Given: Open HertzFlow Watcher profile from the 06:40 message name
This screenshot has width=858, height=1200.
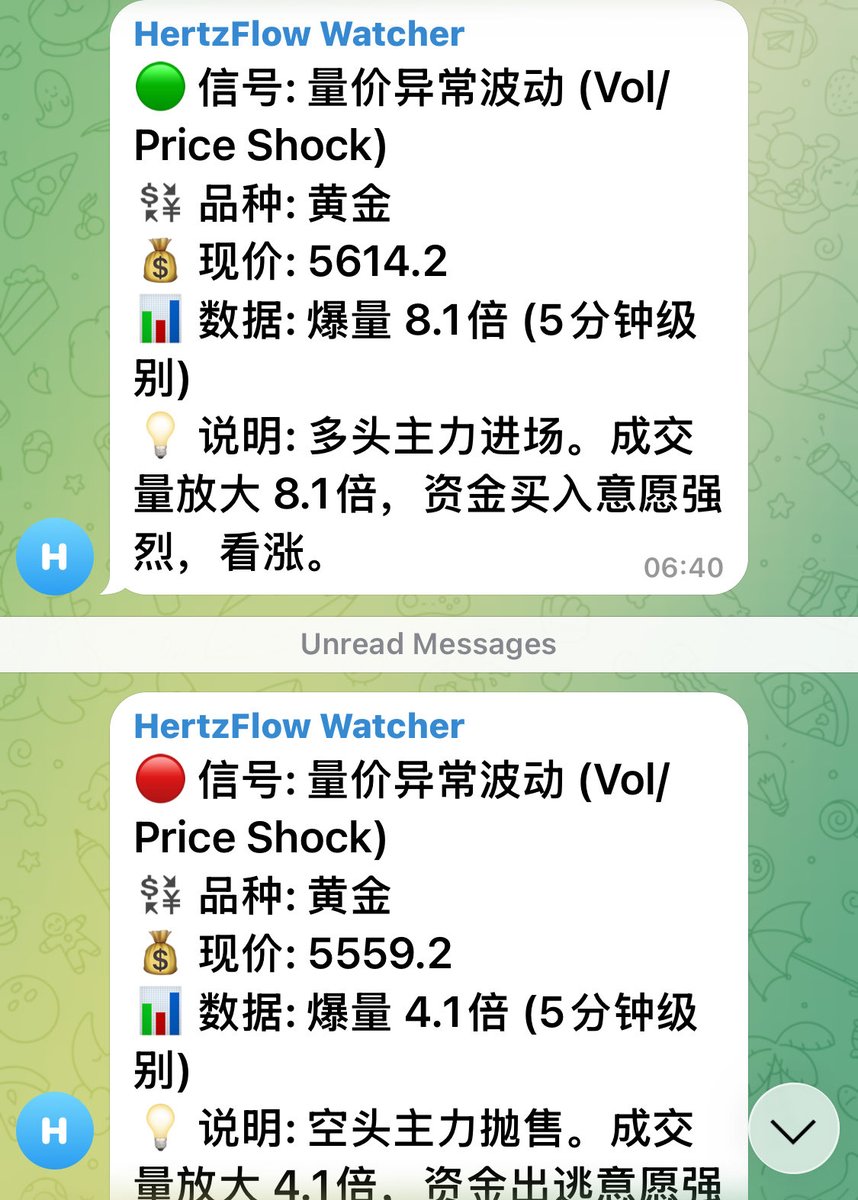Looking at the screenshot, I should (x=299, y=34).
